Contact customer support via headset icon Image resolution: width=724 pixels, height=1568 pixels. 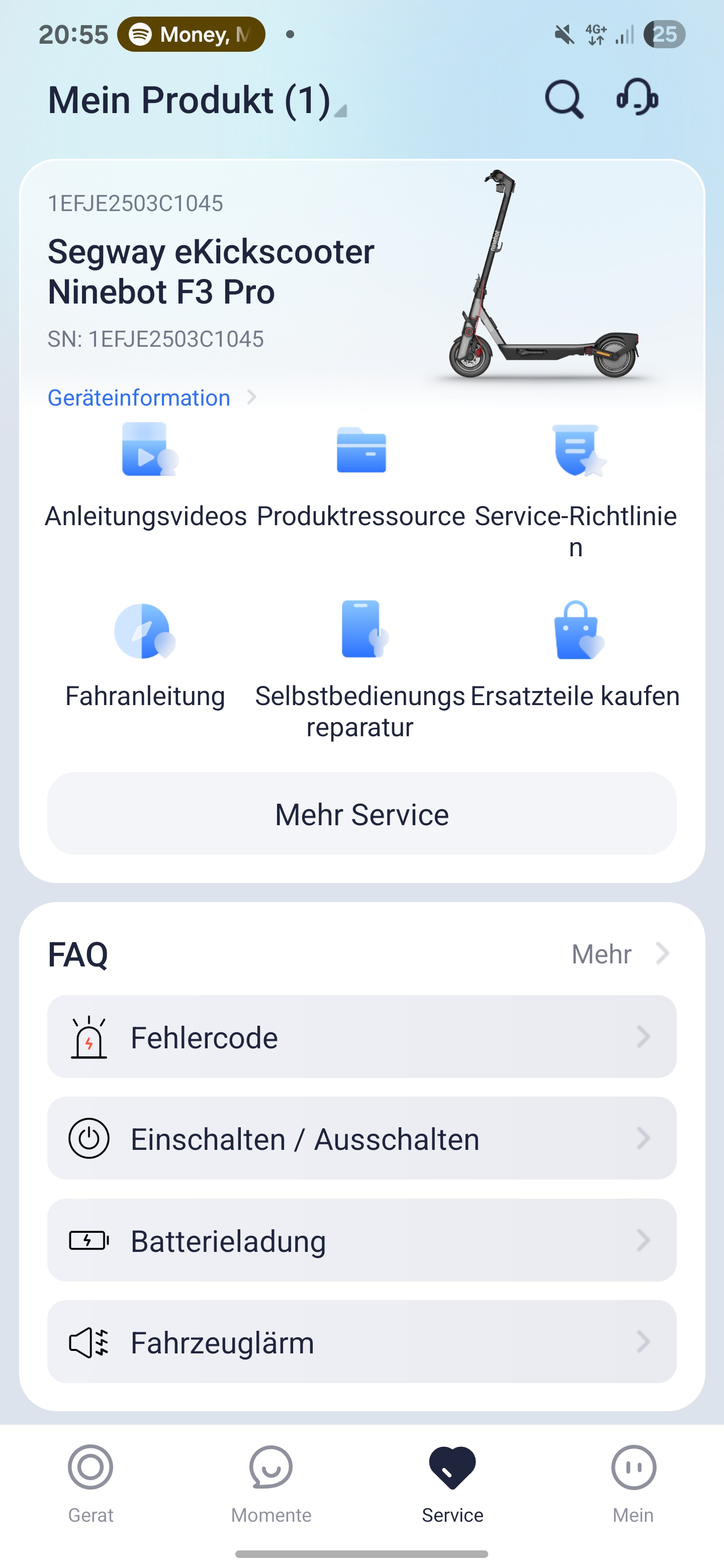coord(637,98)
